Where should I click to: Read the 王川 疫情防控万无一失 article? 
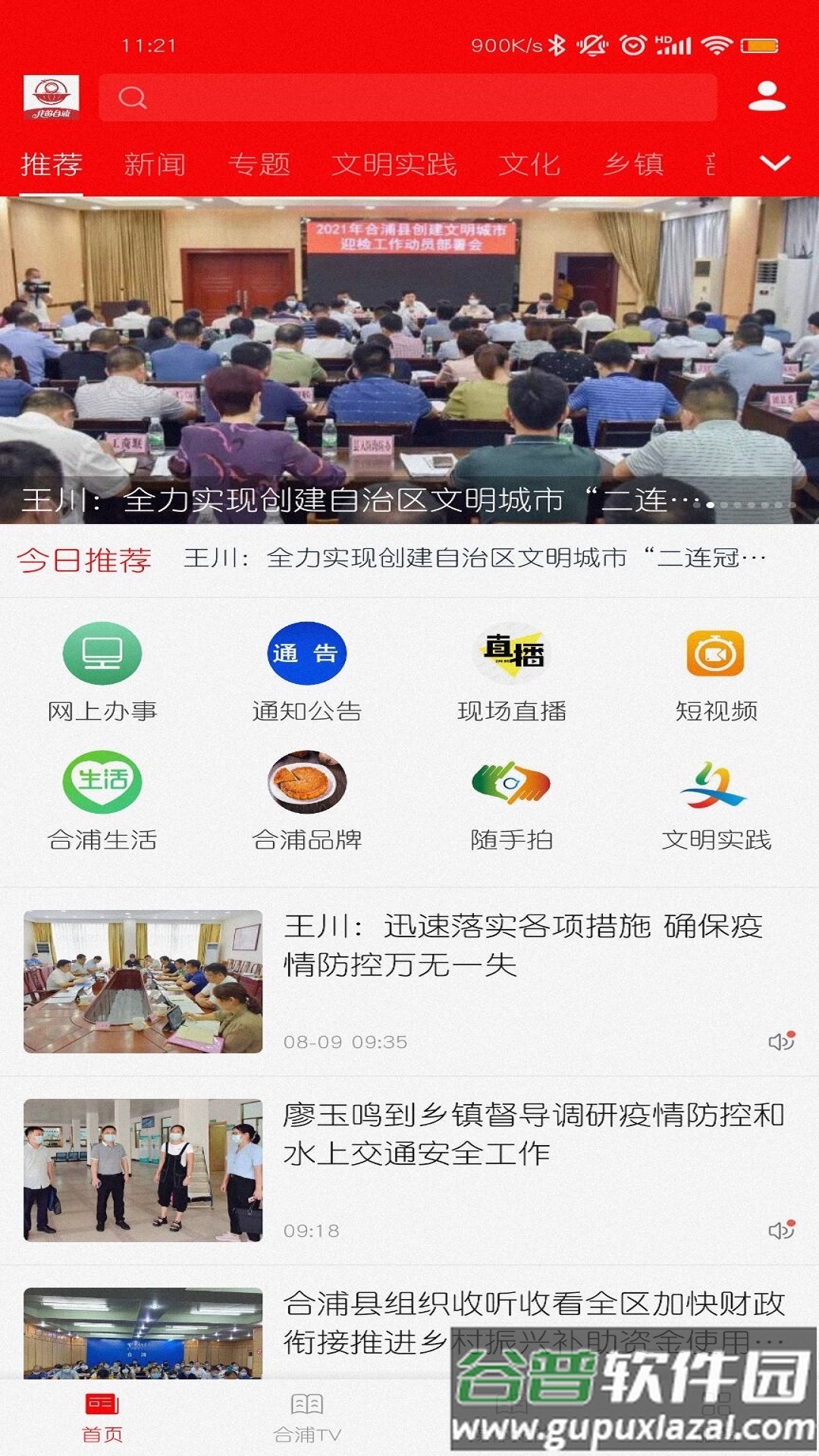523,946
